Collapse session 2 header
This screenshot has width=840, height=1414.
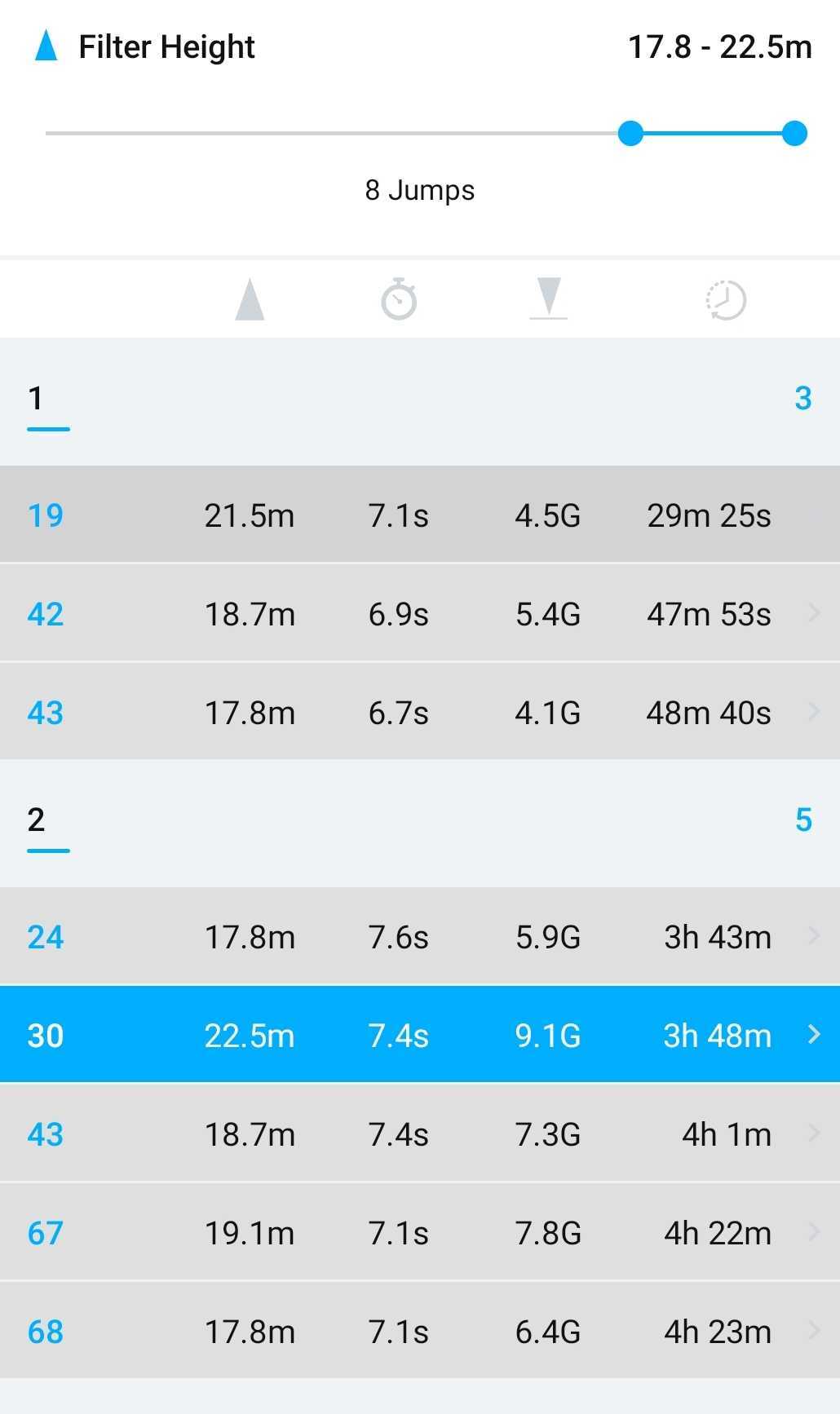(x=420, y=823)
